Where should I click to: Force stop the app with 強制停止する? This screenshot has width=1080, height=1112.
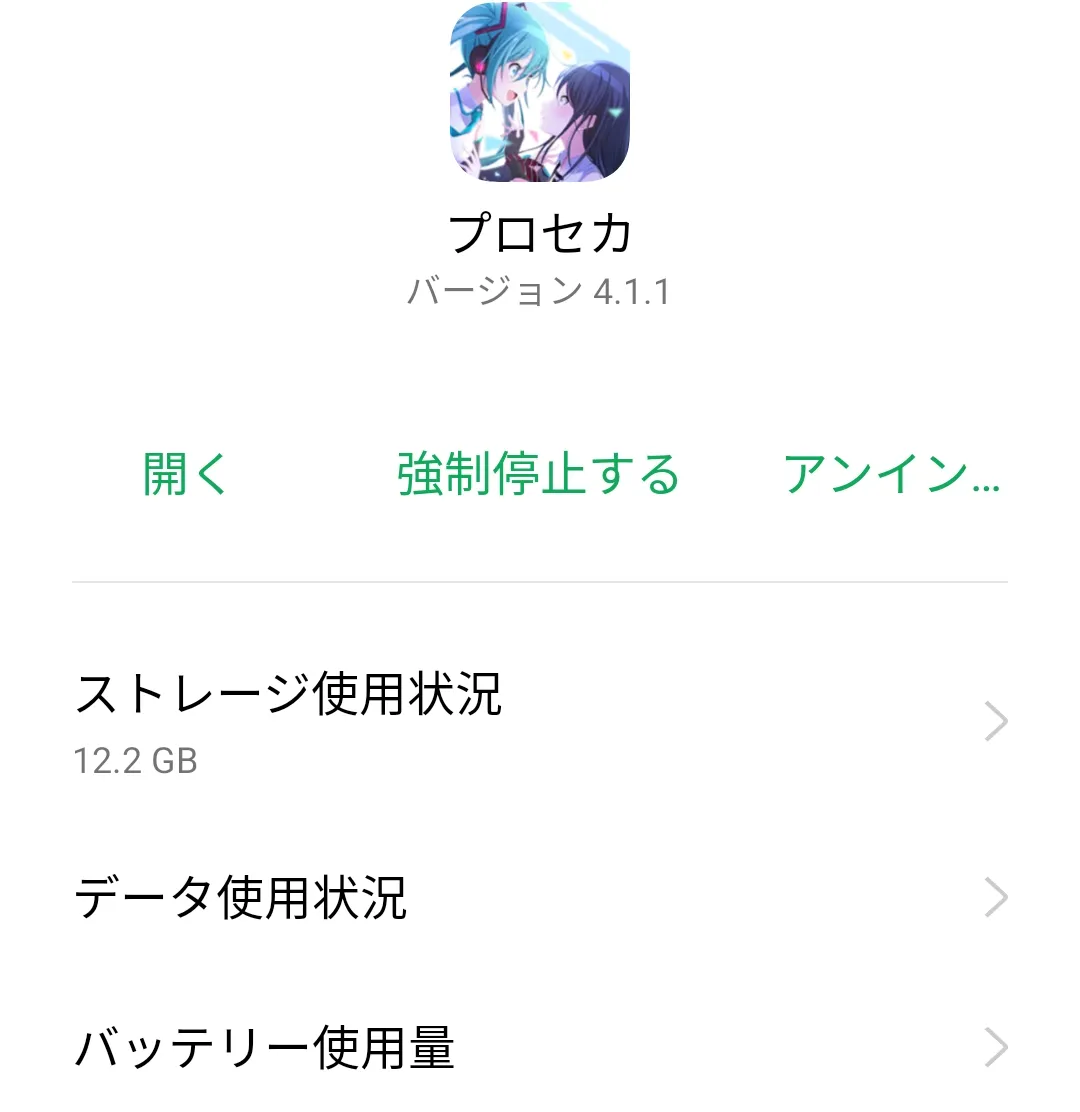tap(538, 474)
